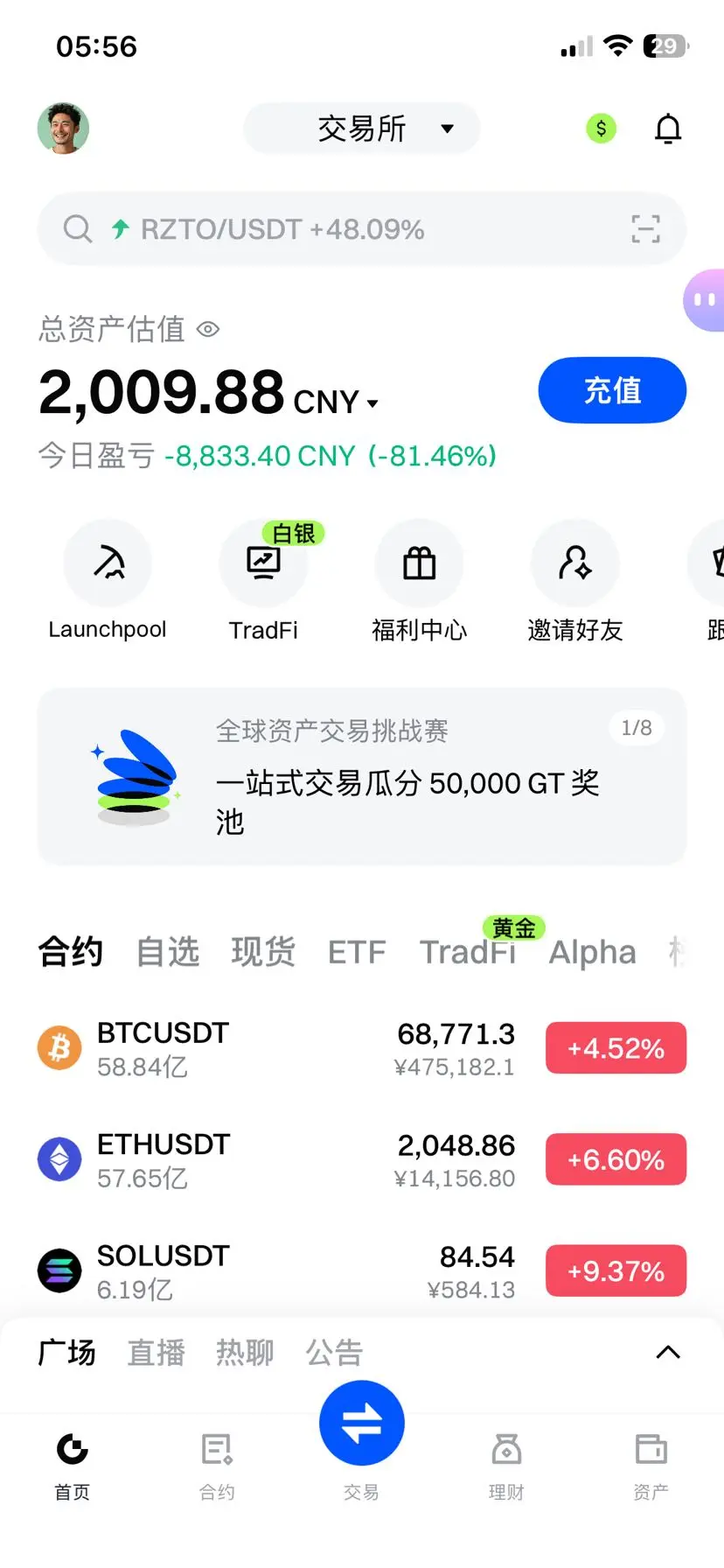Open the search bar showing RZTO/USDT
The width and height of the screenshot is (724, 1568).
click(332, 229)
